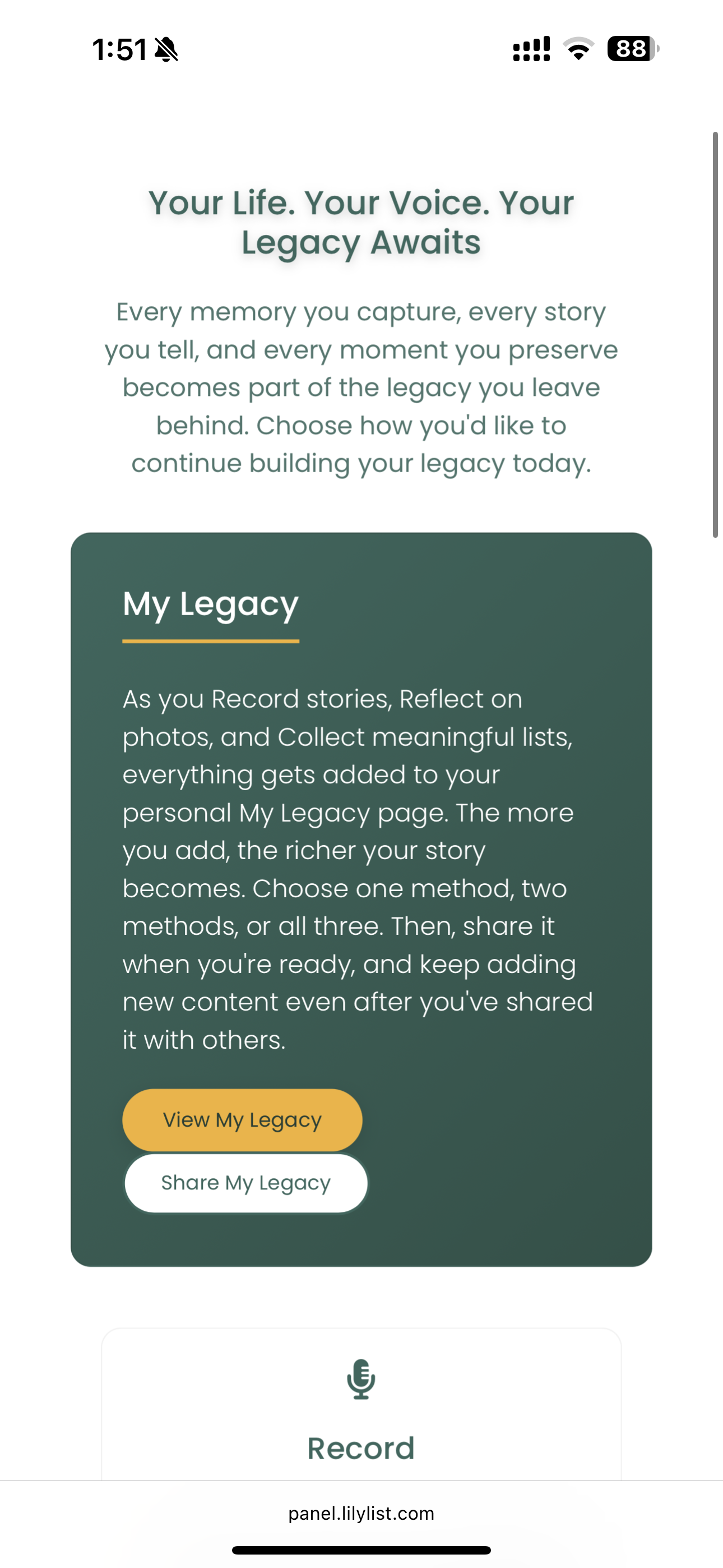The width and height of the screenshot is (723, 1568).
Task: Tap the panel.lilylist.com address bar
Action: [x=361, y=1513]
